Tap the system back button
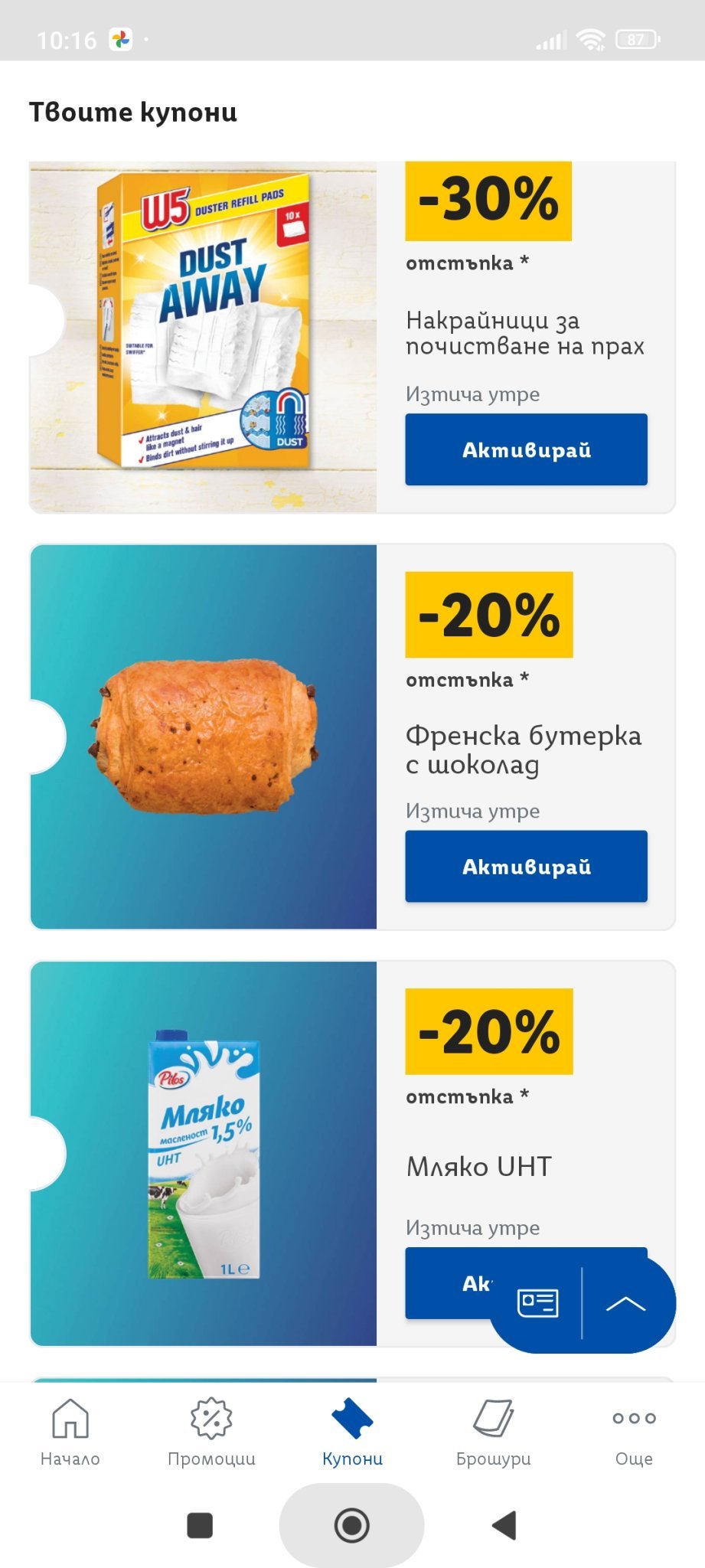The width and height of the screenshot is (705, 1568). [x=504, y=1525]
